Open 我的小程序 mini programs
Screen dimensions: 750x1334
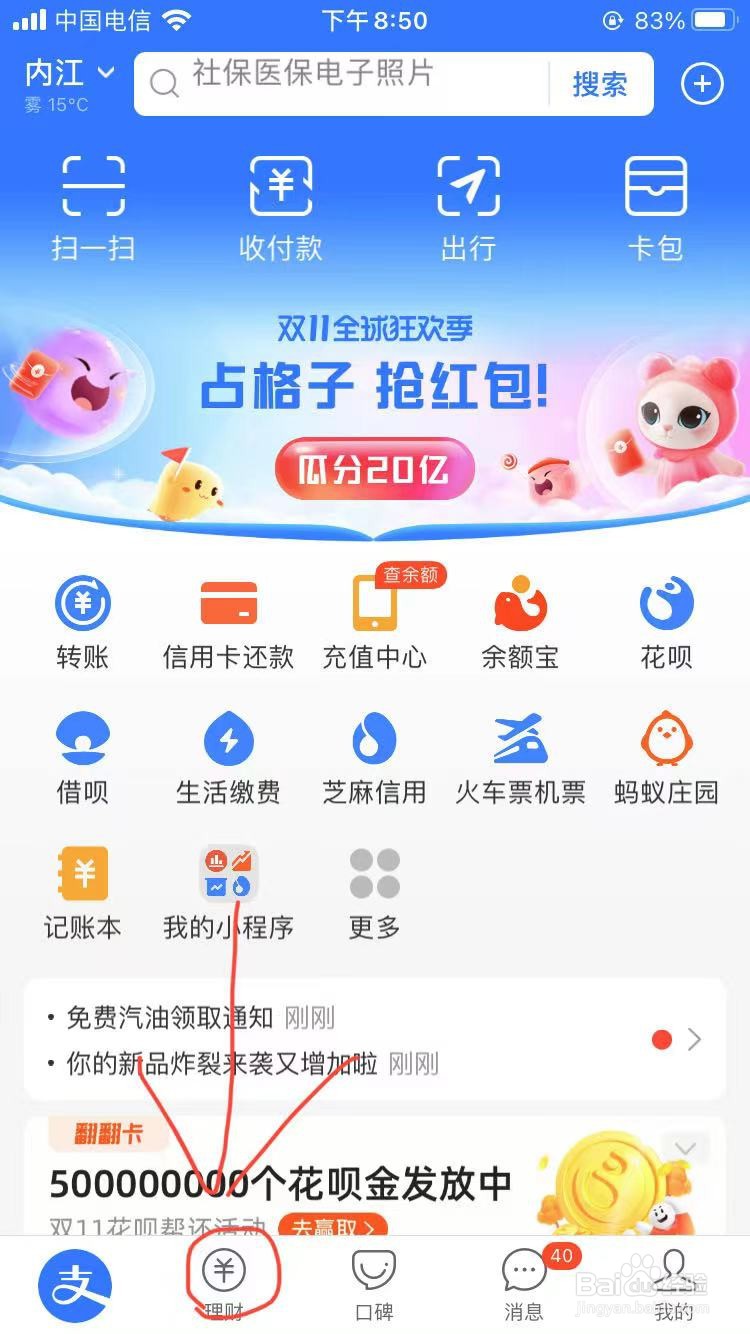click(x=227, y=892)
